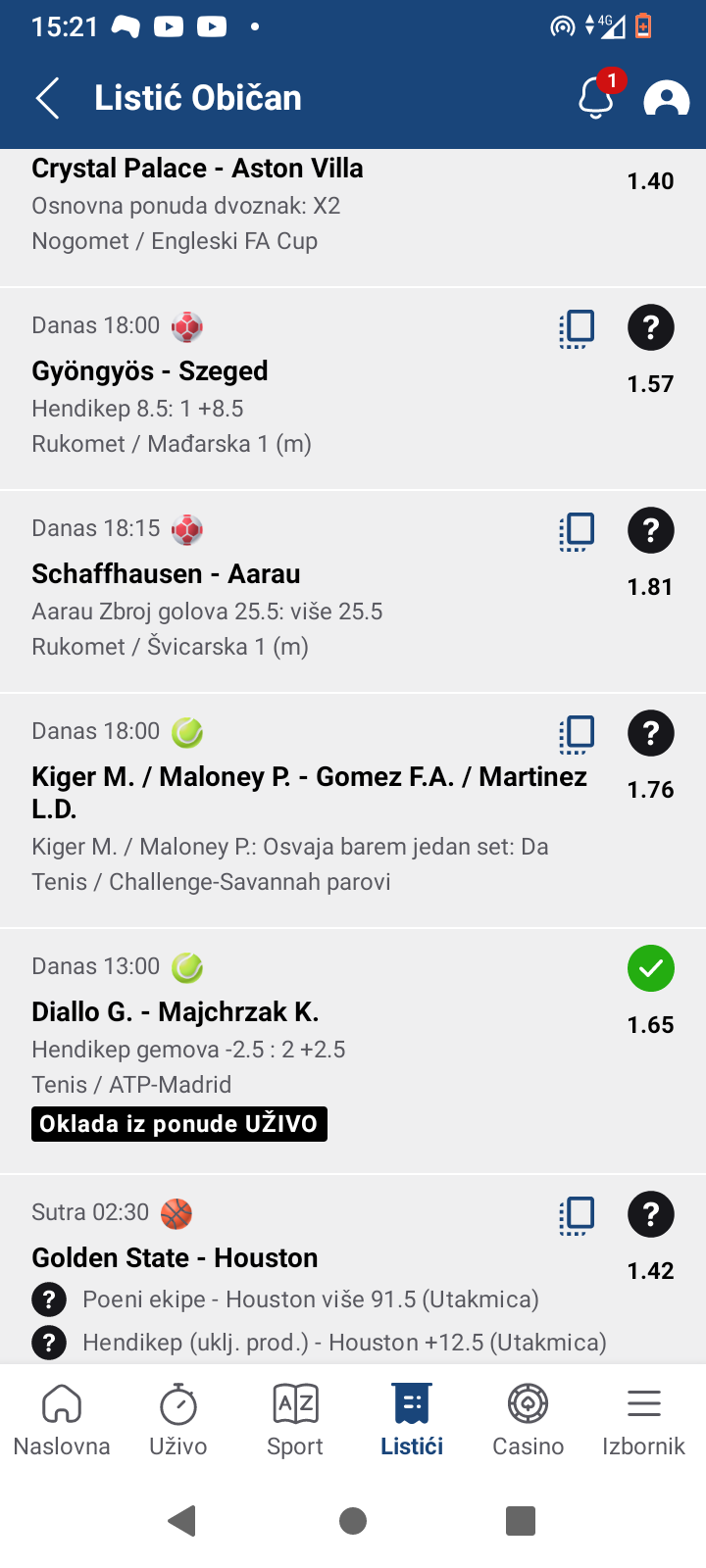Copy the Kiger M. / Maloney P. bet
This screenshot has width=706, height=1568.
577,735
